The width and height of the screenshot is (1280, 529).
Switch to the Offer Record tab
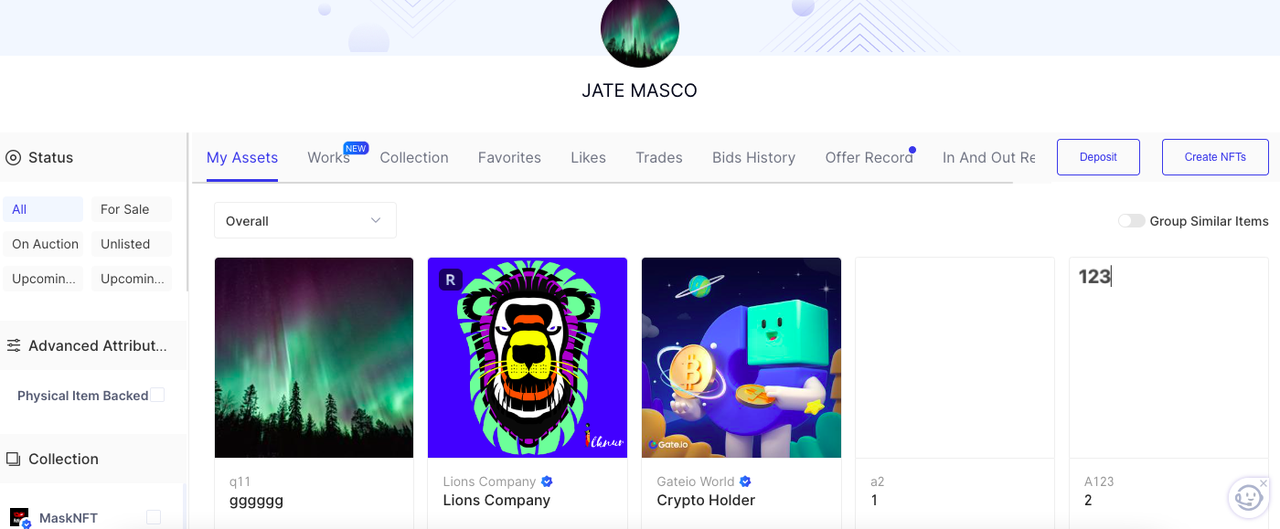(868, 158)
